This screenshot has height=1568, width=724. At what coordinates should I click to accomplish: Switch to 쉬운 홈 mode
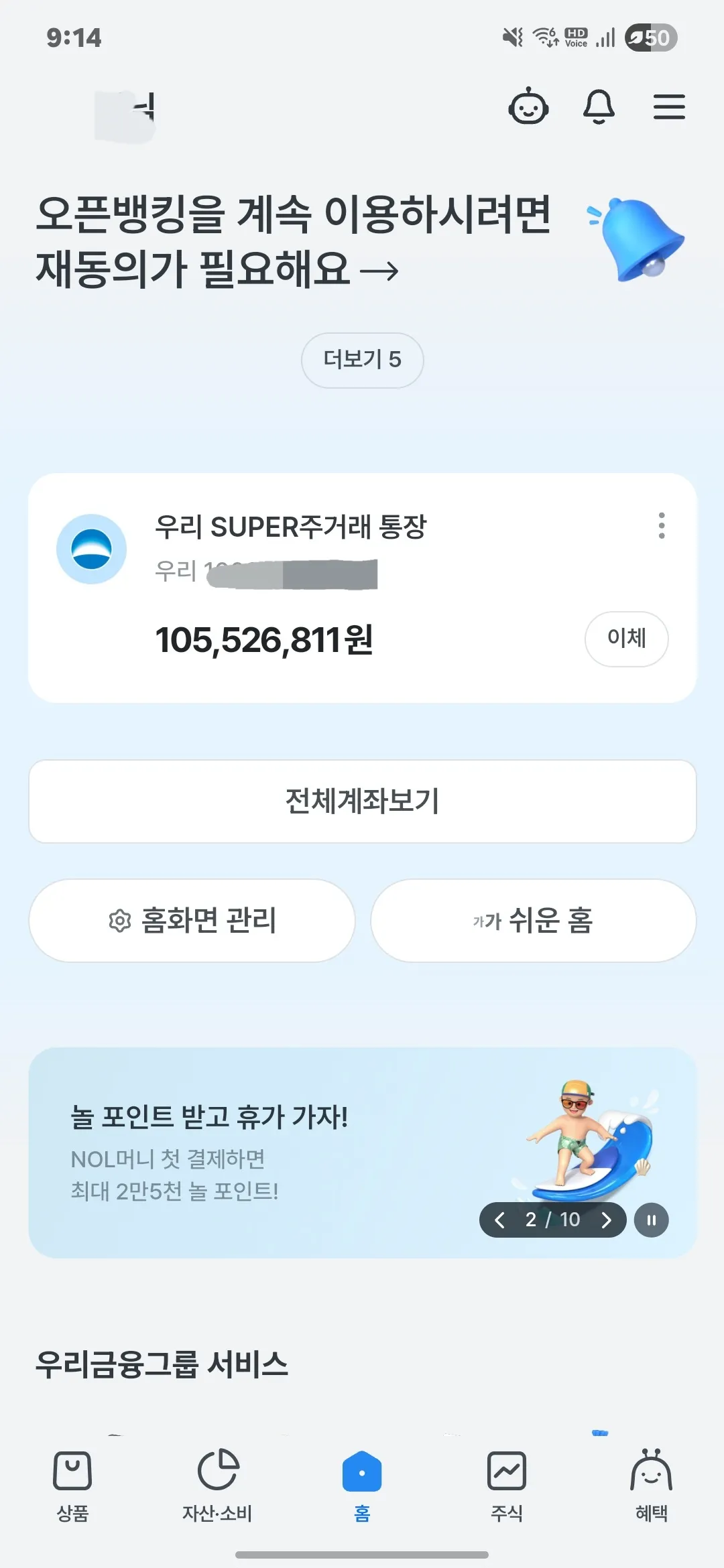pyautogui.click(x=533, y=920)
